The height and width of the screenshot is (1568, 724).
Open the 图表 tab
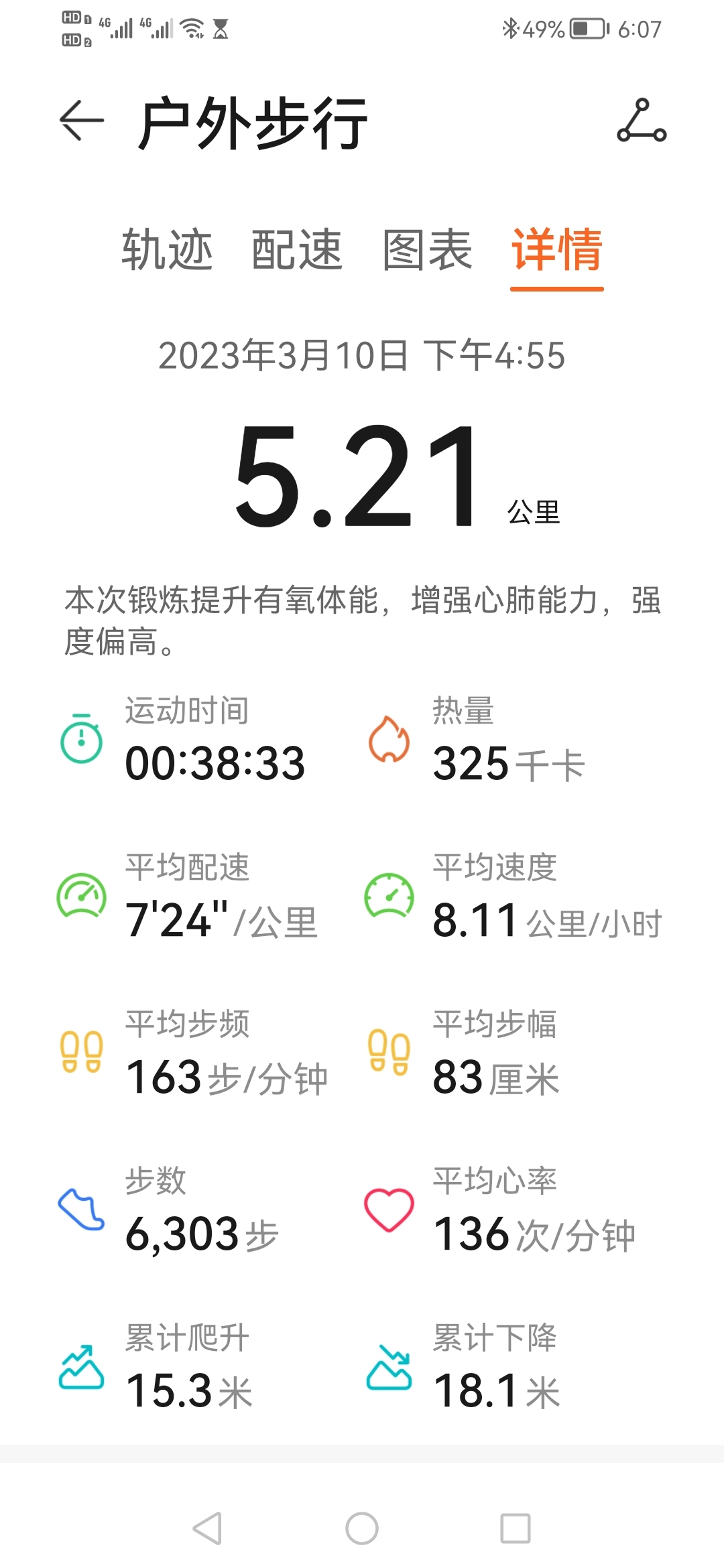(427, 249)
